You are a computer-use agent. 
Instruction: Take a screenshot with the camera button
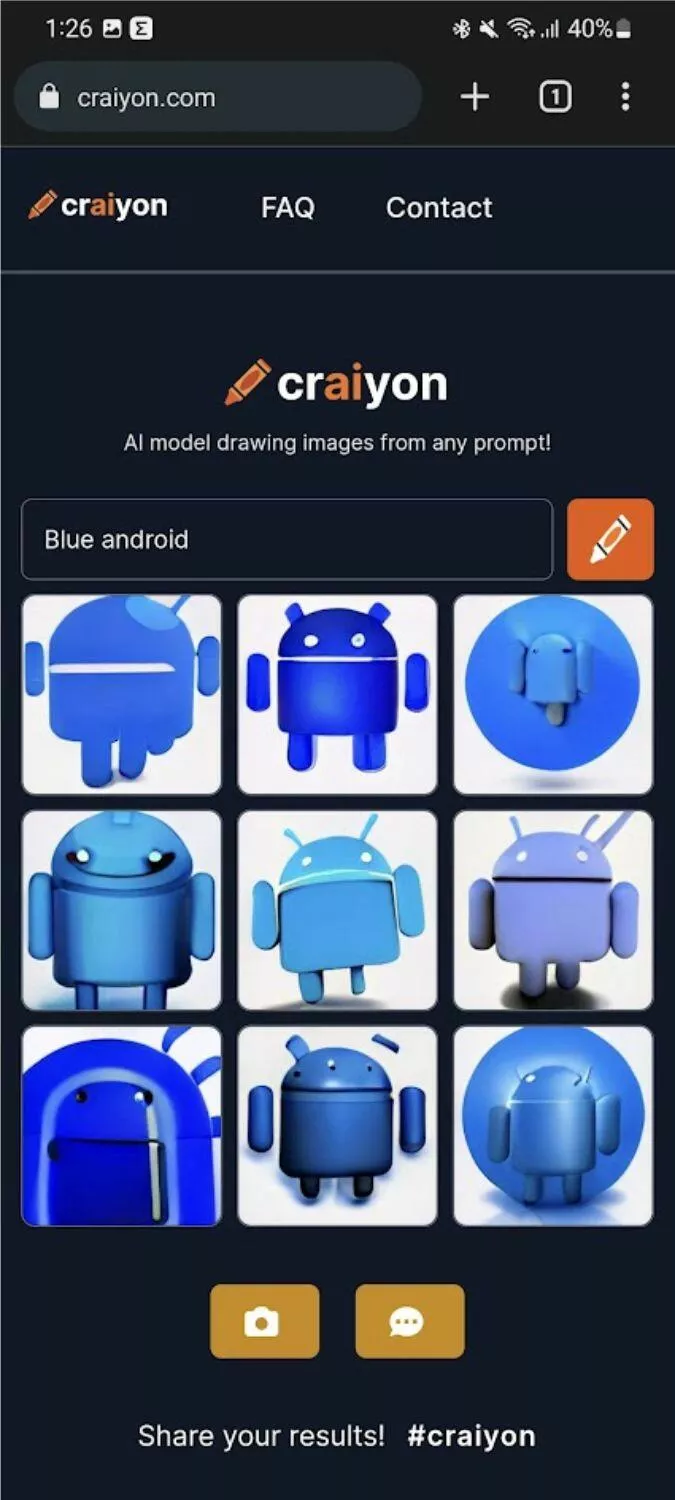pyautogui.click(x=265, y=1322)
